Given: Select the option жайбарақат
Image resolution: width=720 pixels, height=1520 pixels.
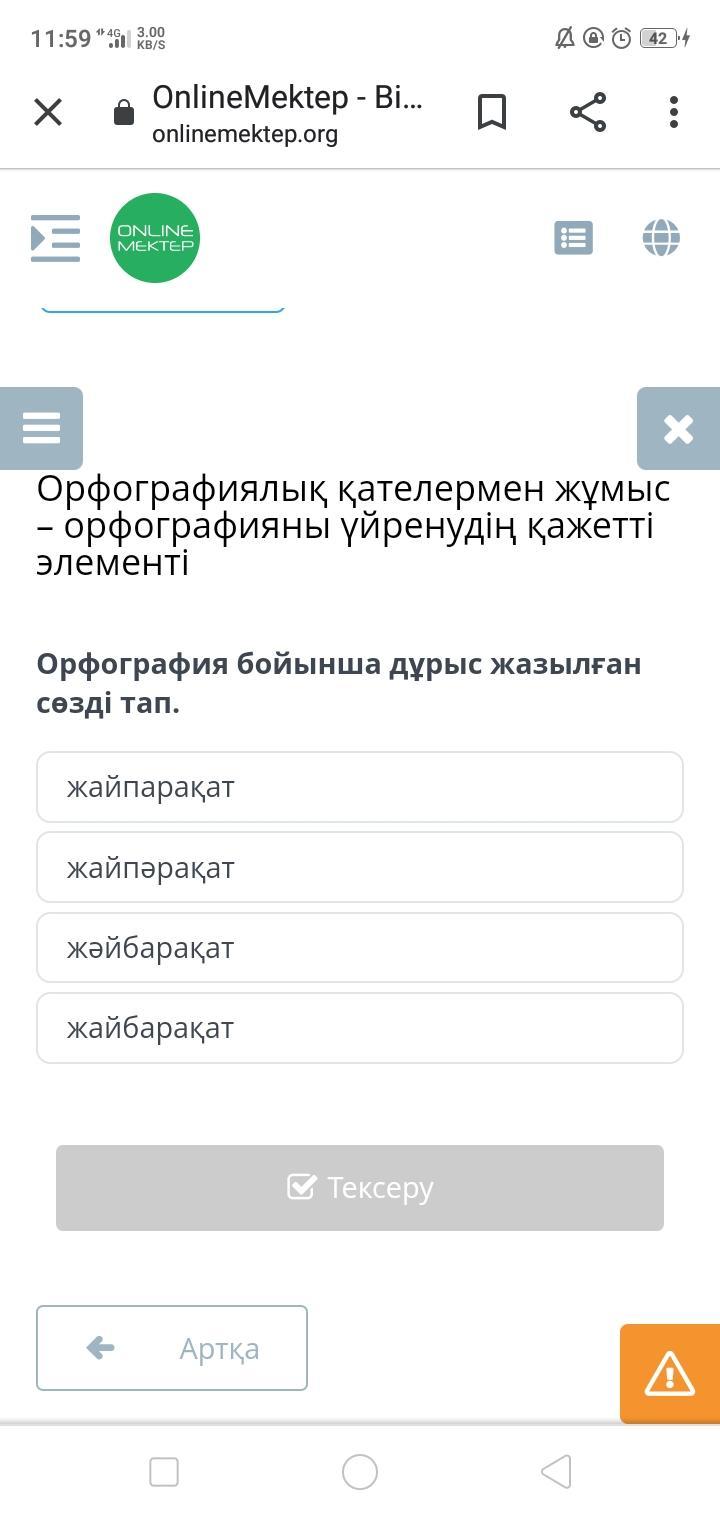Looking at the screenshot, I should [360, 1028].
